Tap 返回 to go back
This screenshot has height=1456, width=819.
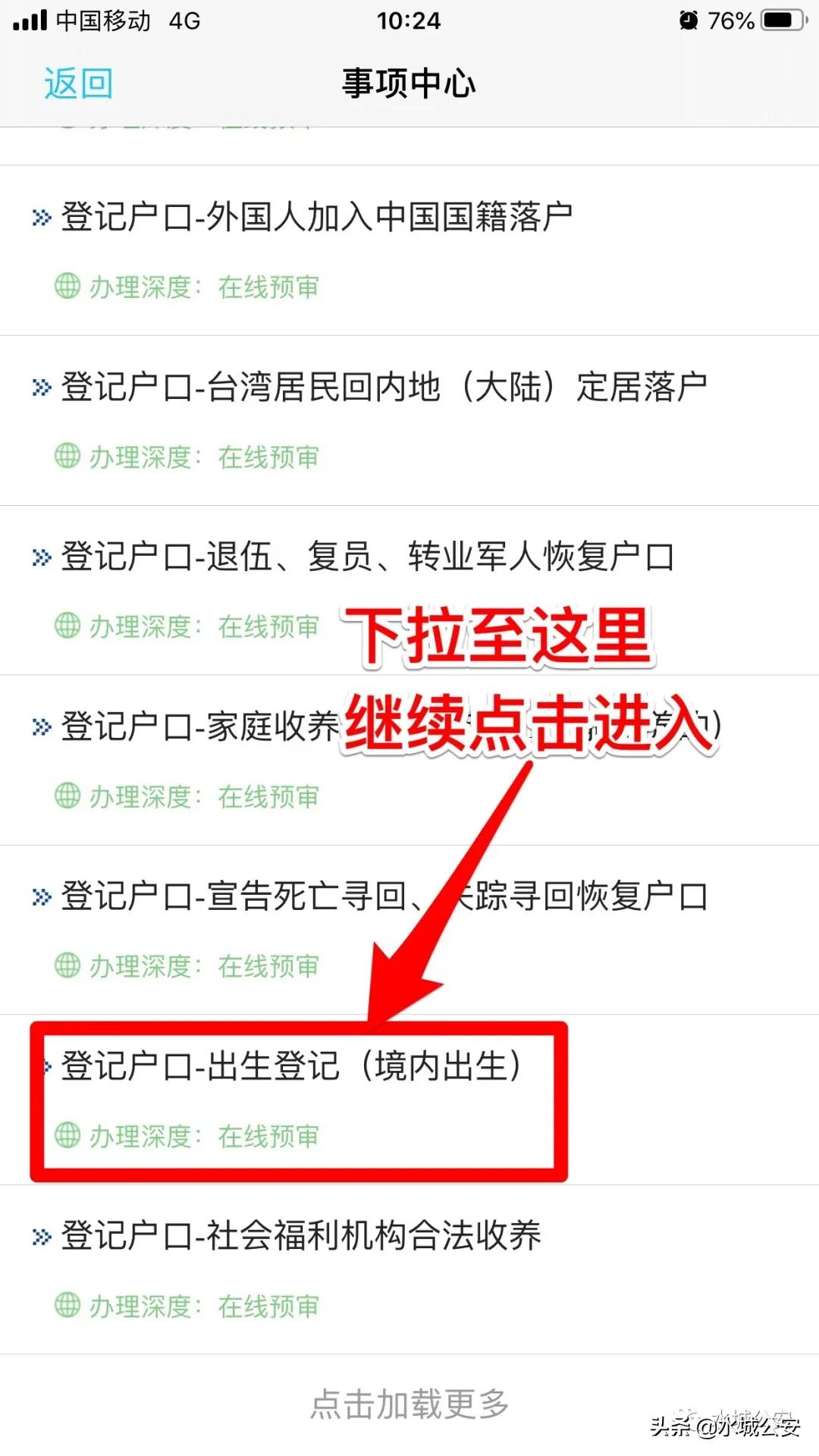point(78,83)
